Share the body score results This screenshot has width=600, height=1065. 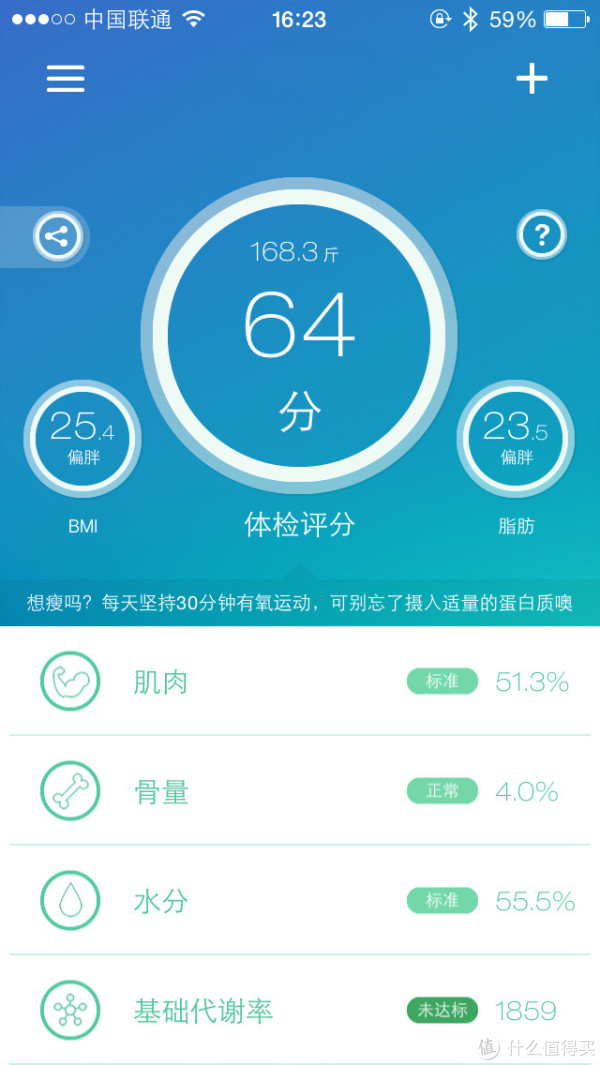(x=57, y=237)
